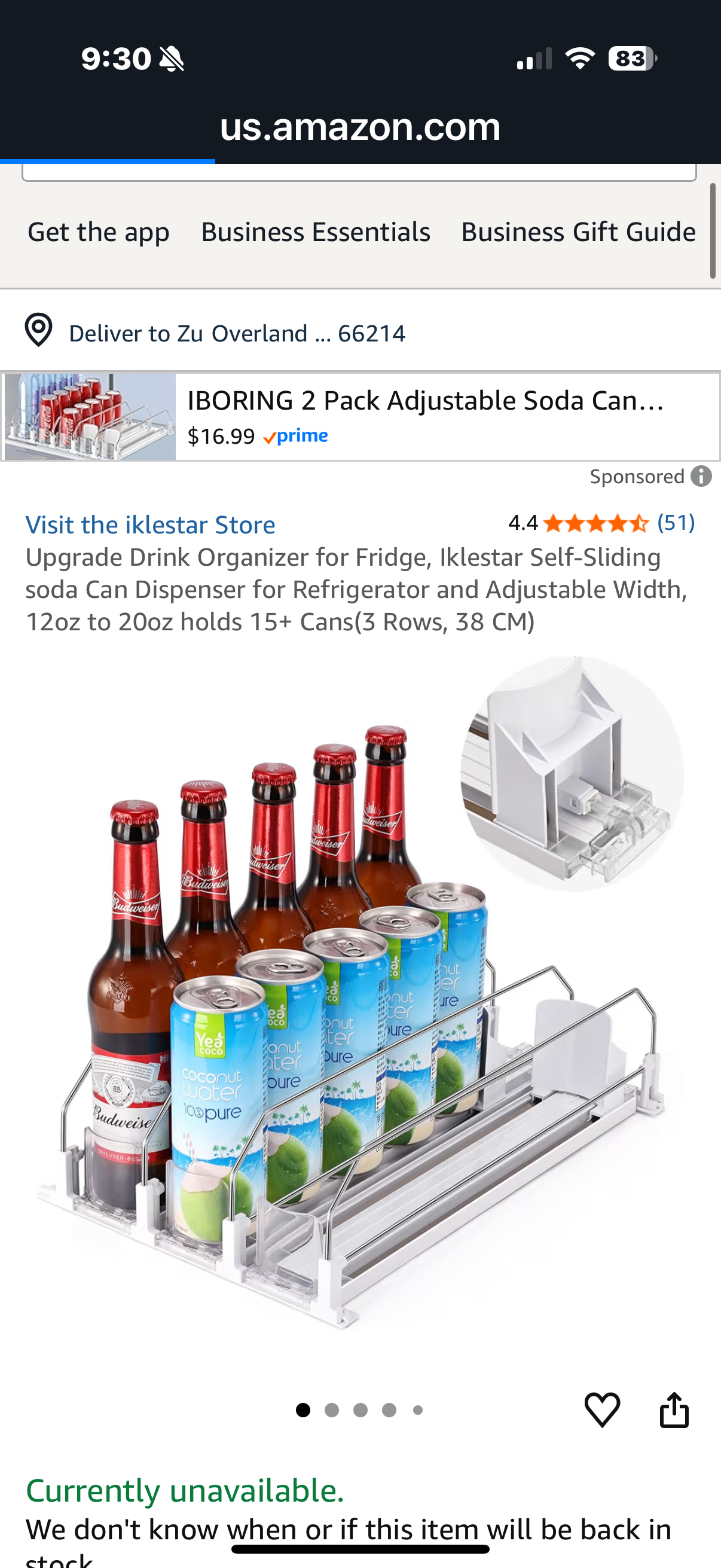
Task: Tap the search field below the address bar
Action: [359, 173]
